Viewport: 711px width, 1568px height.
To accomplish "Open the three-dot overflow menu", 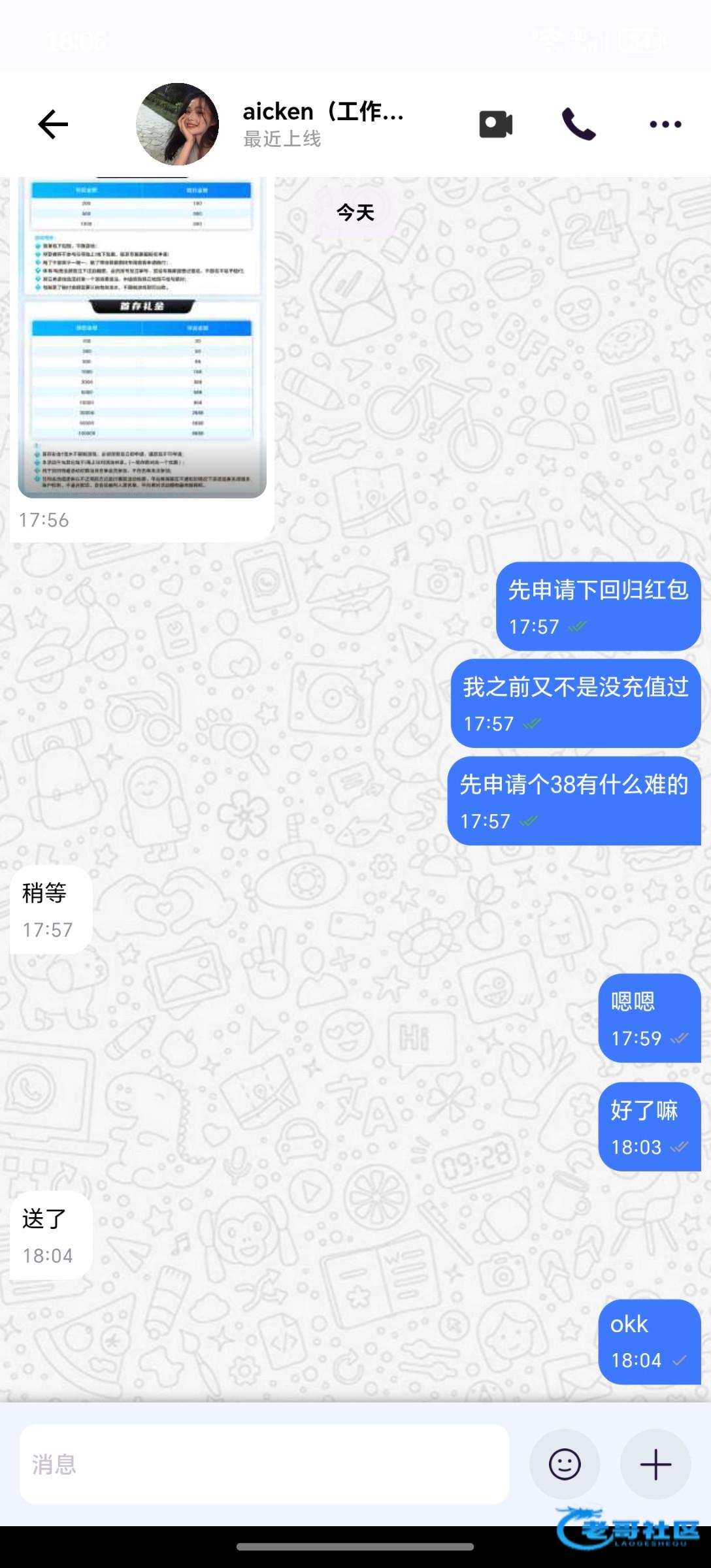I will click(x=665, y=124).
